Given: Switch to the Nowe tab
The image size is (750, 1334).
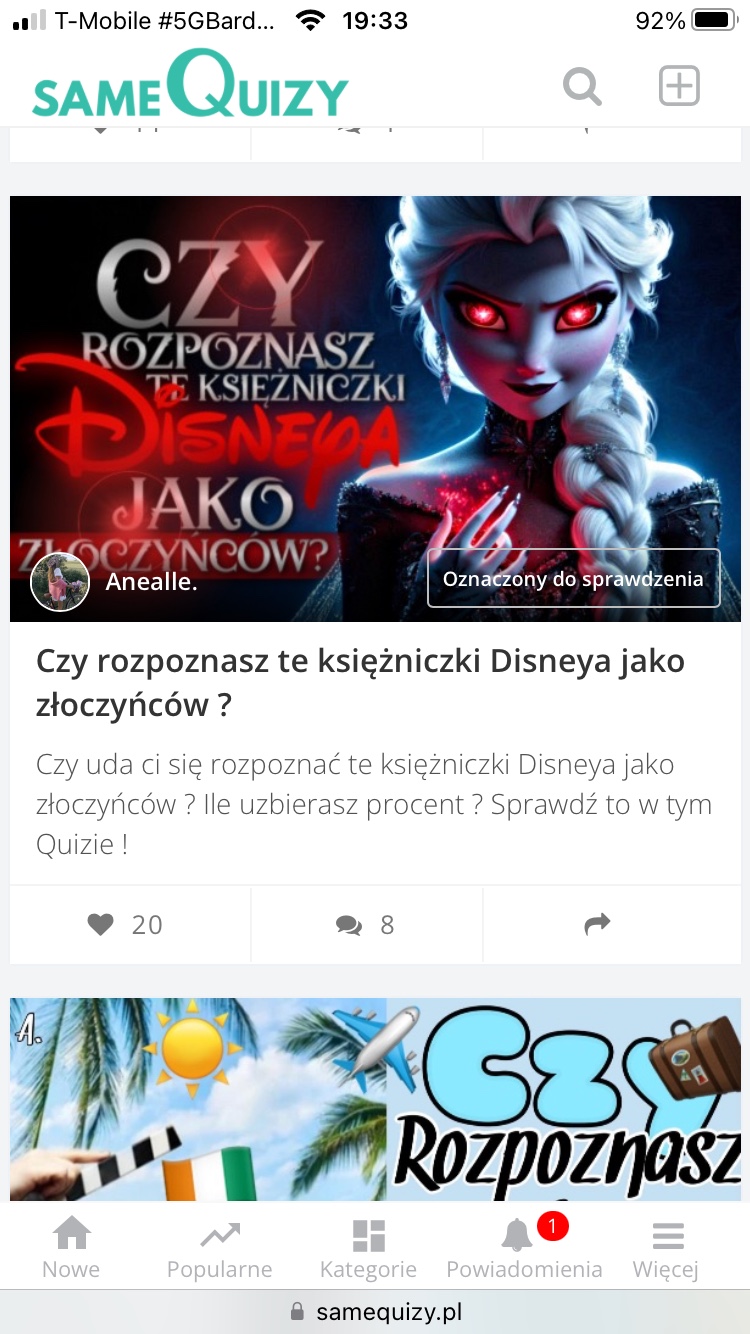Looking at the screenshot, I should coord(71,1247).
